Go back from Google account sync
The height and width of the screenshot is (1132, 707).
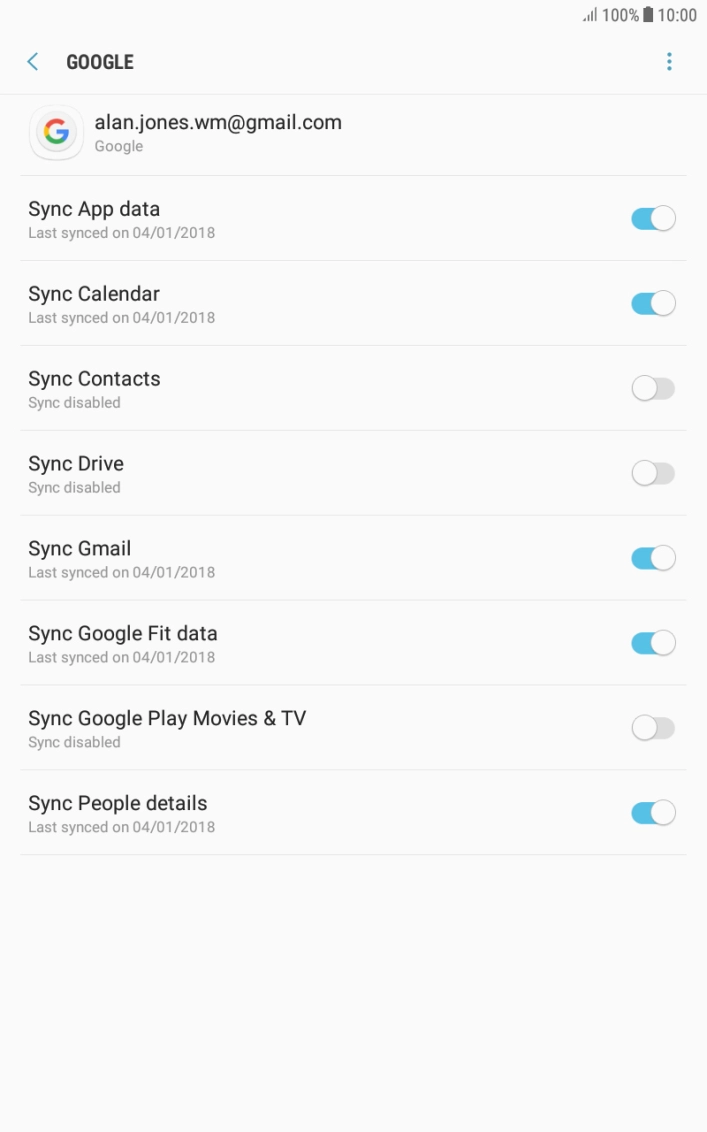coord(32,62)
